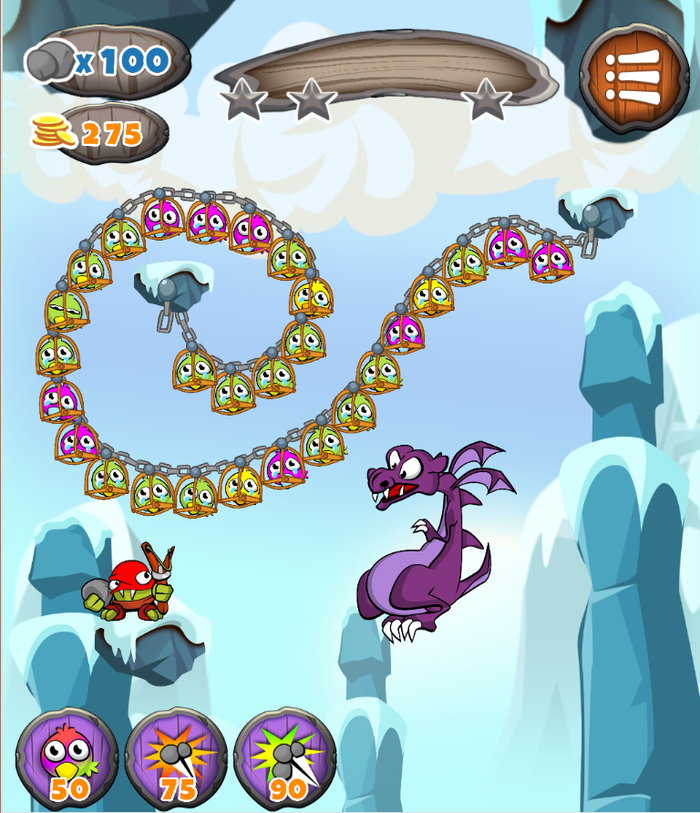Activate the orange explosion power-up costing 75
700x813 pixels.
(x=175, y=757)
